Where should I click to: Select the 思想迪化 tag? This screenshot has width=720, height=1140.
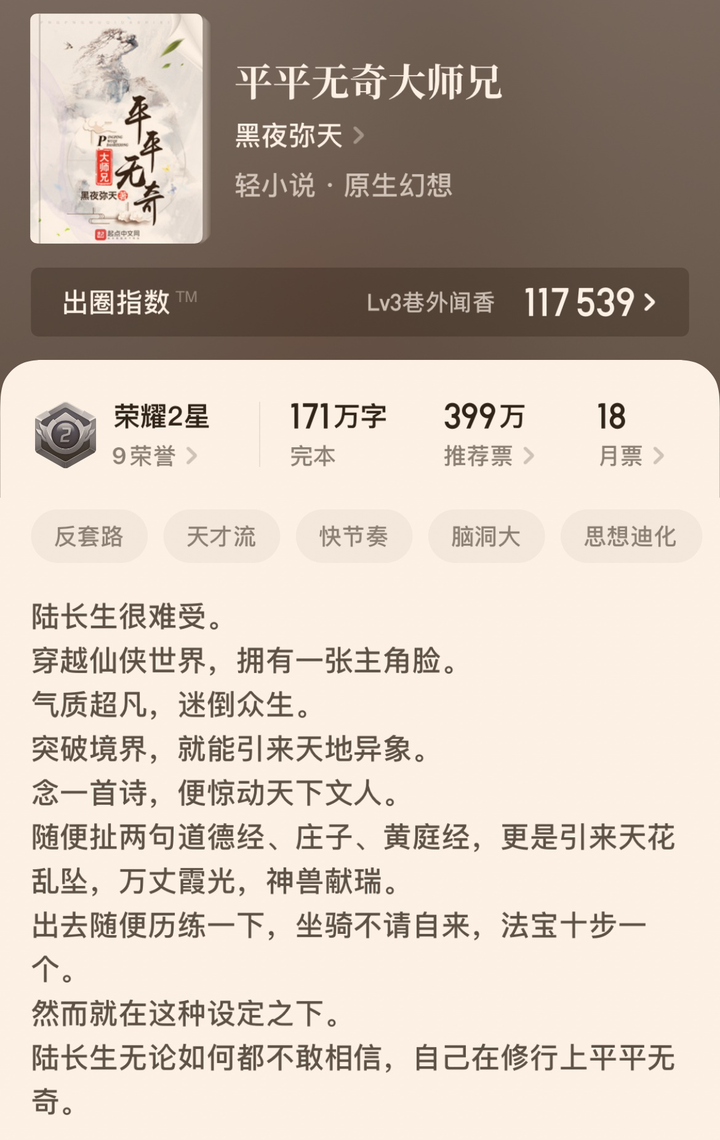[630, 536]
